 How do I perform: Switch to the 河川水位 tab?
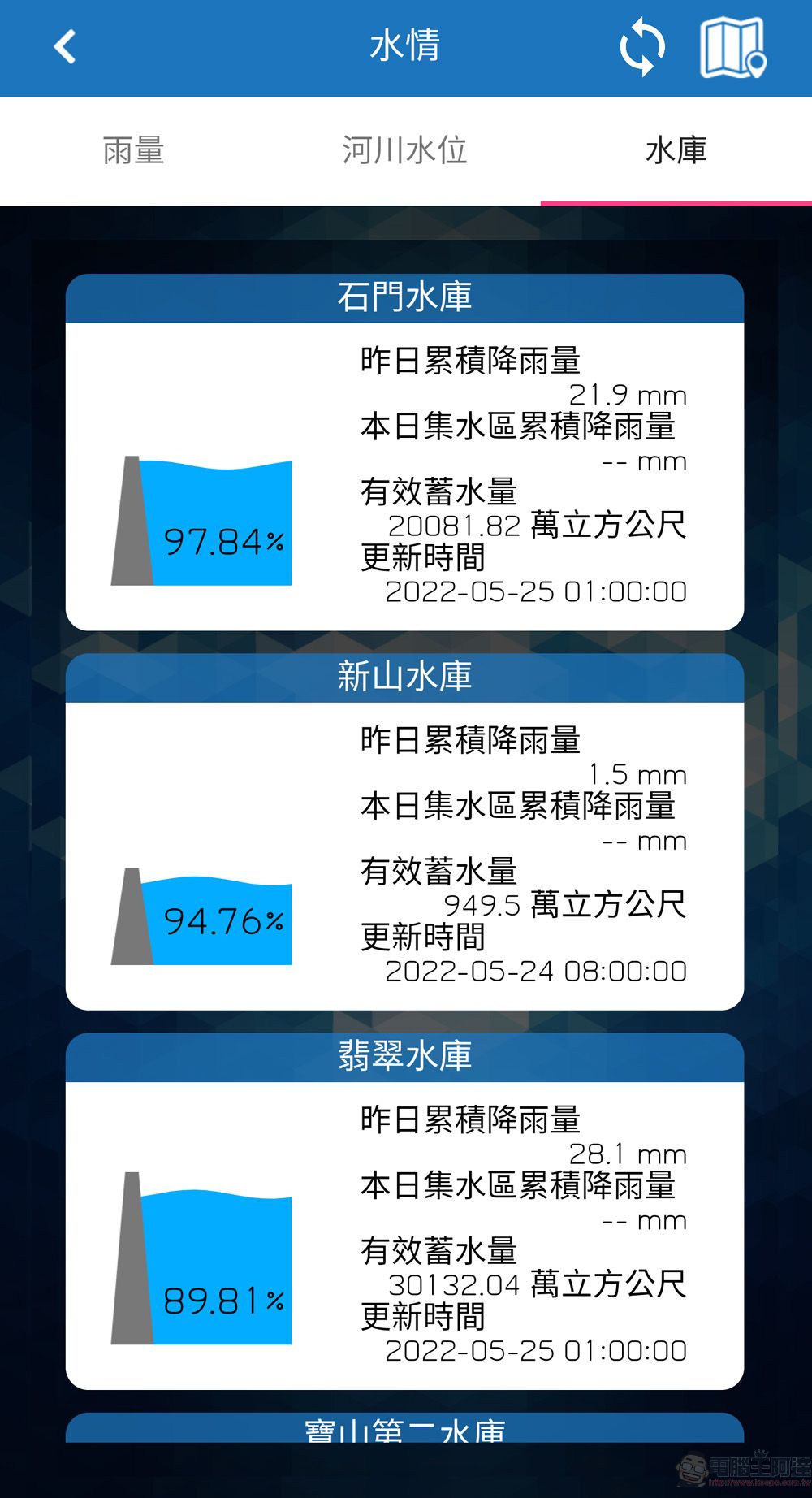404,151
